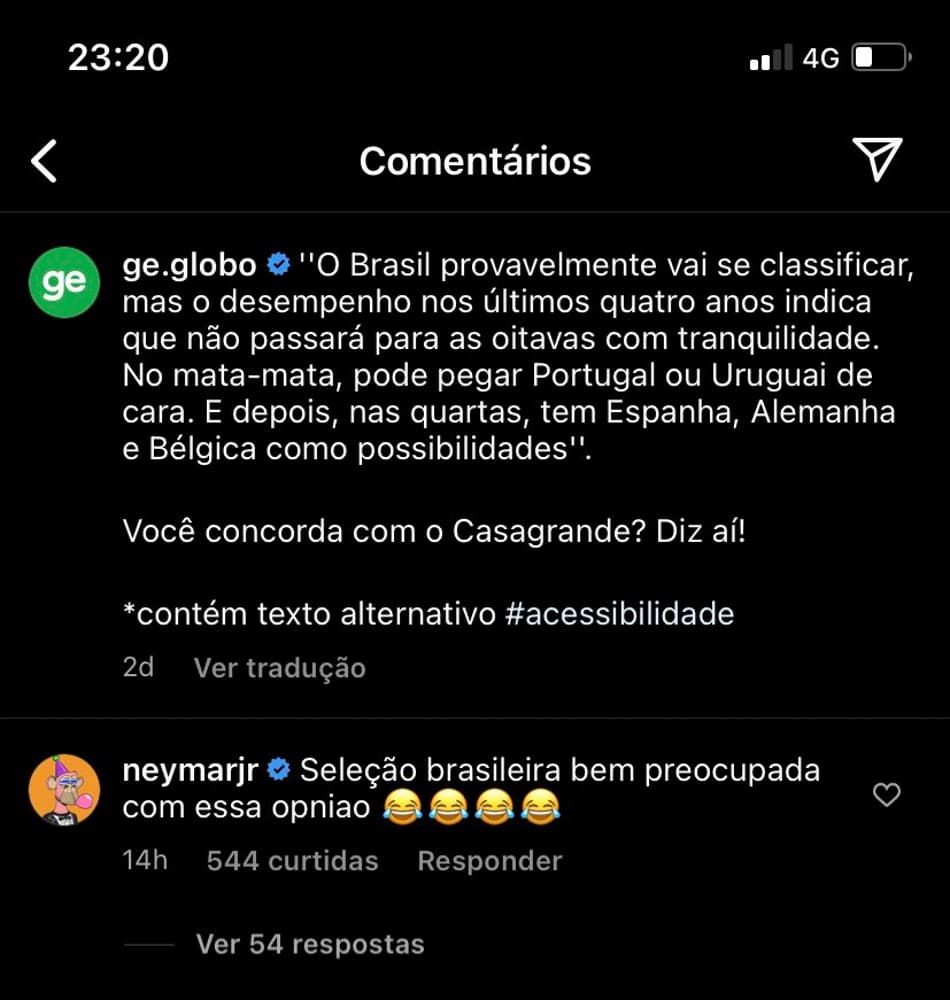Open the ge.globo profile picture
The height and width of the screenshot is (1000, 950).
pos(64,283)
